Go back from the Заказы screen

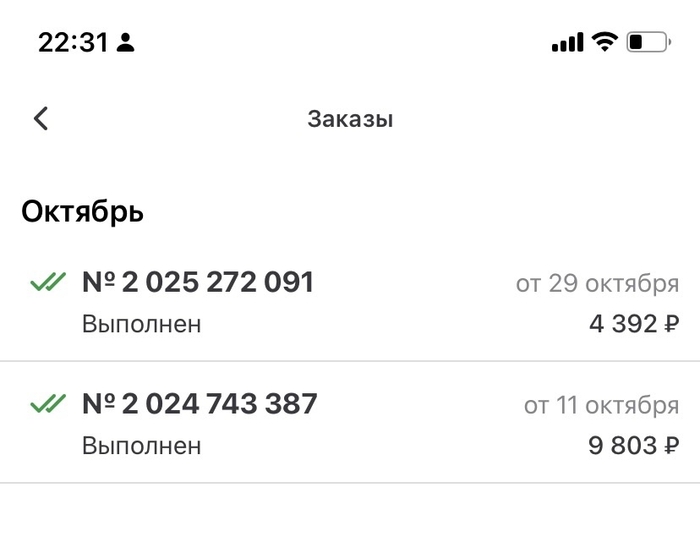pyautogui.click(x=40, y=119)
